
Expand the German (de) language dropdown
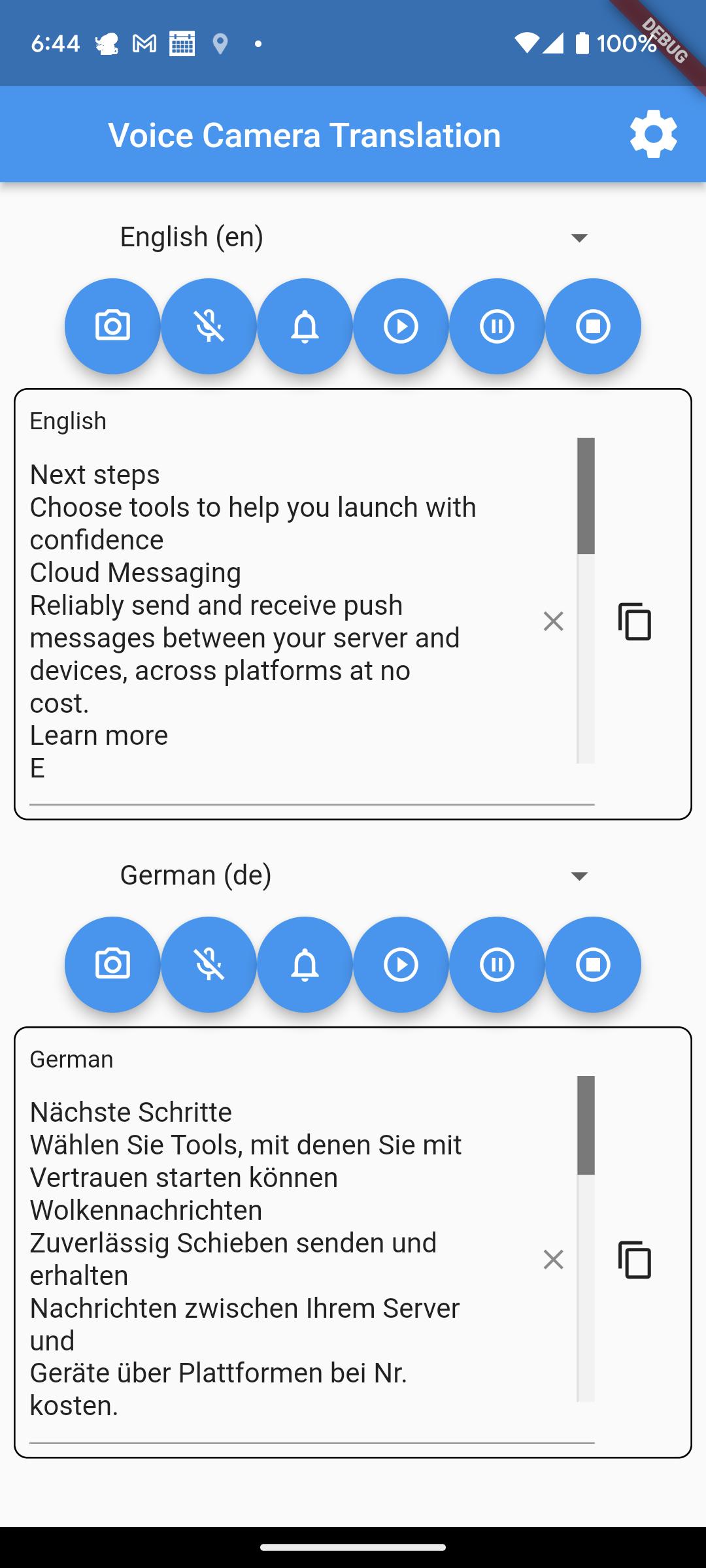click(x=353, y=875)
